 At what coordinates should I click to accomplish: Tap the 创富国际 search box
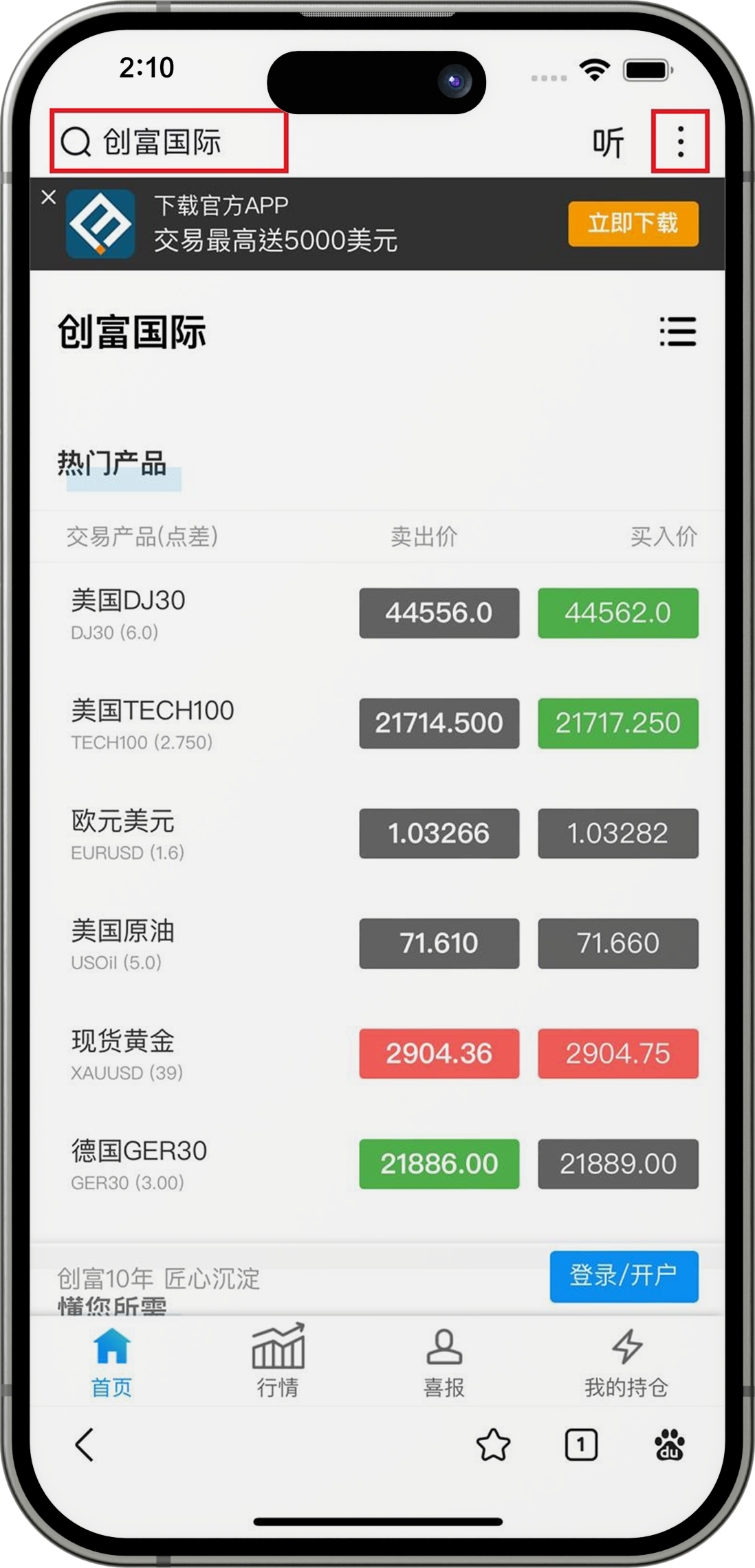(x=168, y=141)
